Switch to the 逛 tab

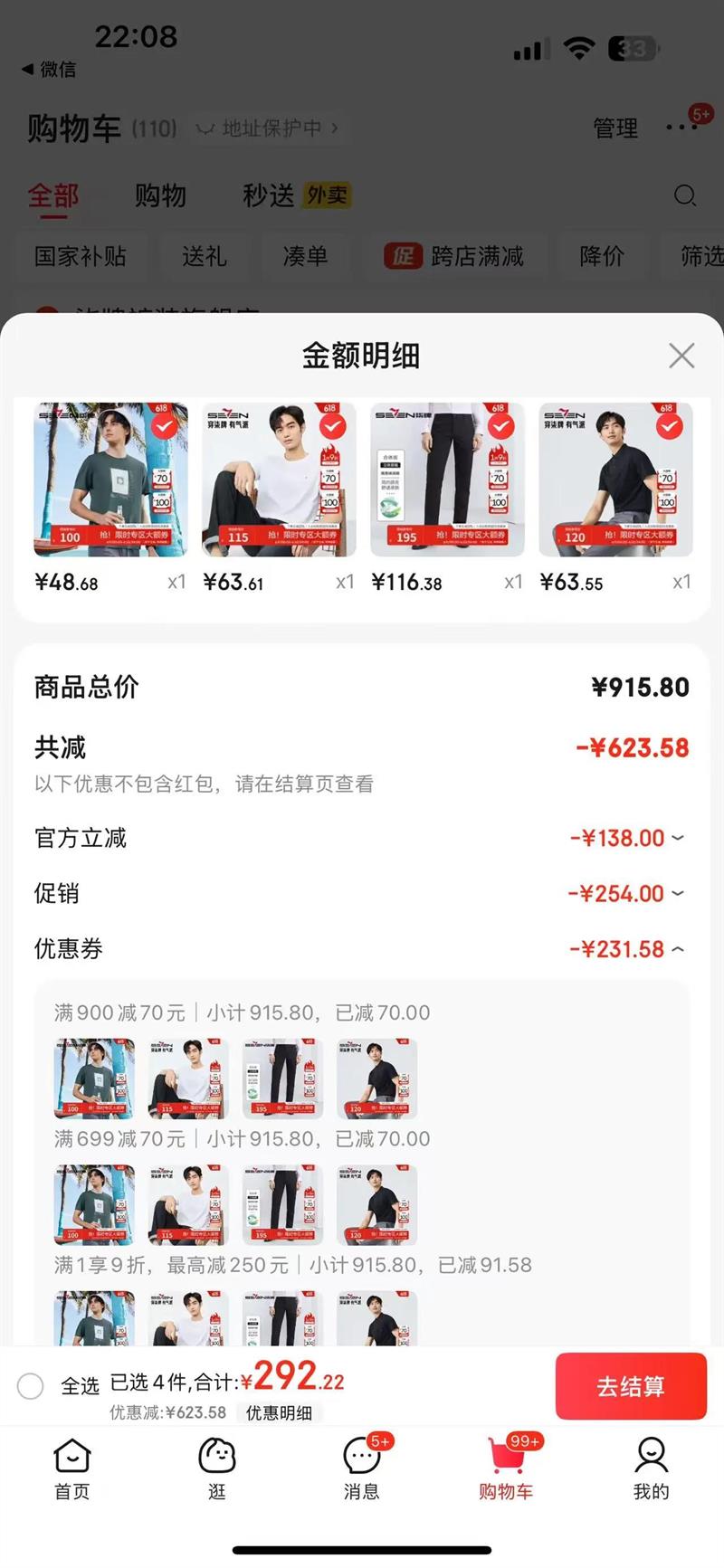click(216, 1469)
